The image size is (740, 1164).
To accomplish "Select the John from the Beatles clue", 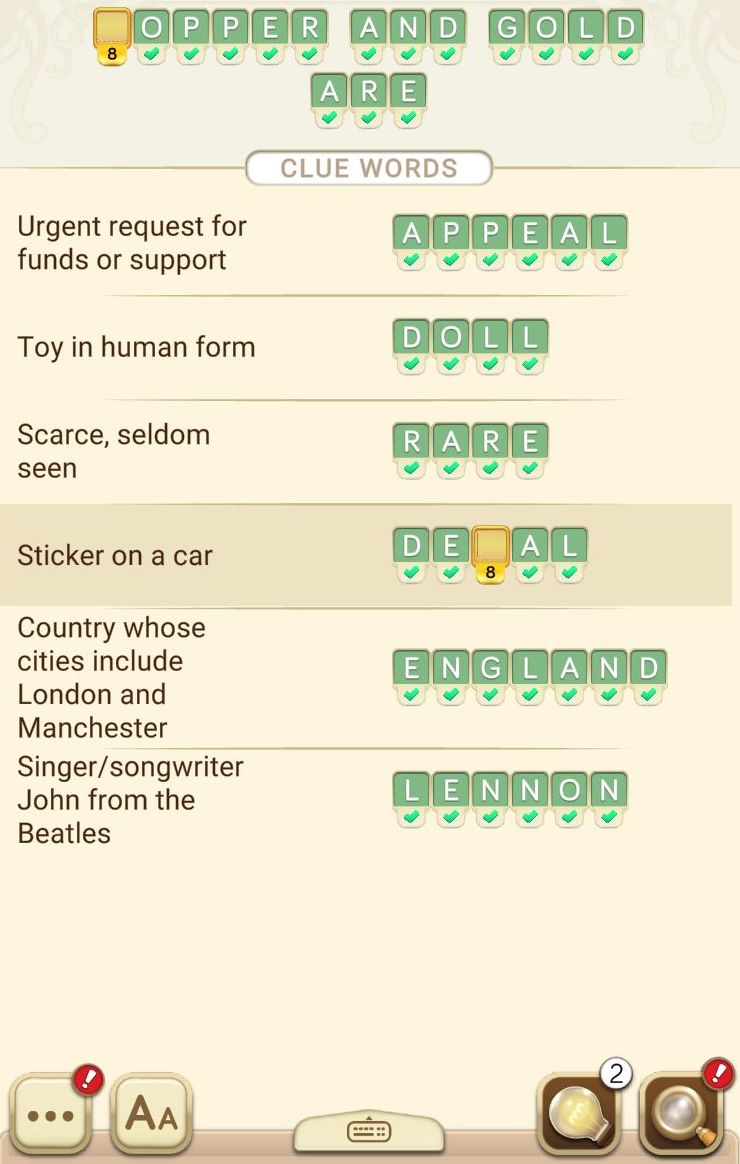I will tap(130, 800).
